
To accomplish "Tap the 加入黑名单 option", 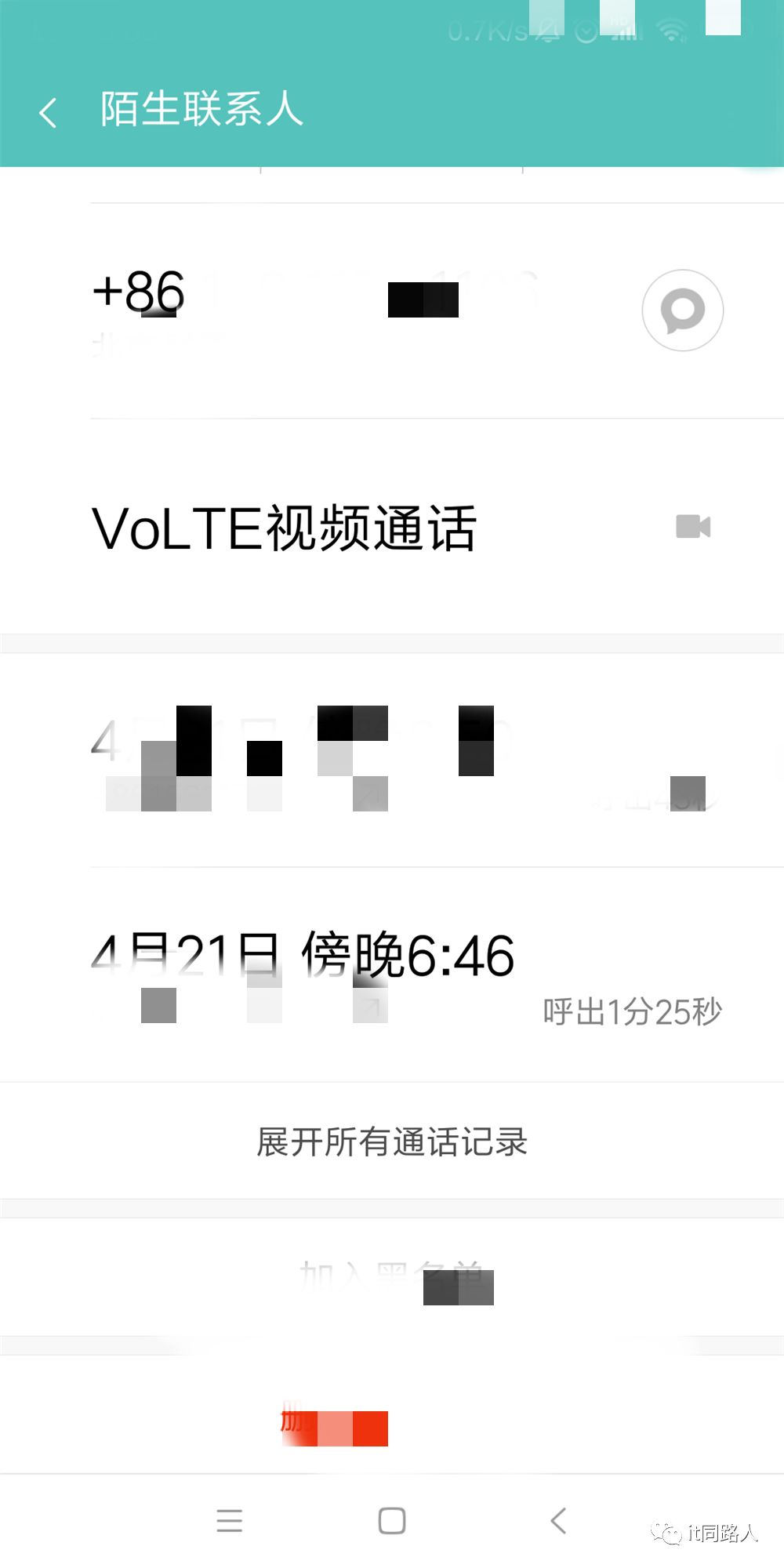I will [x=392, y=1277].
